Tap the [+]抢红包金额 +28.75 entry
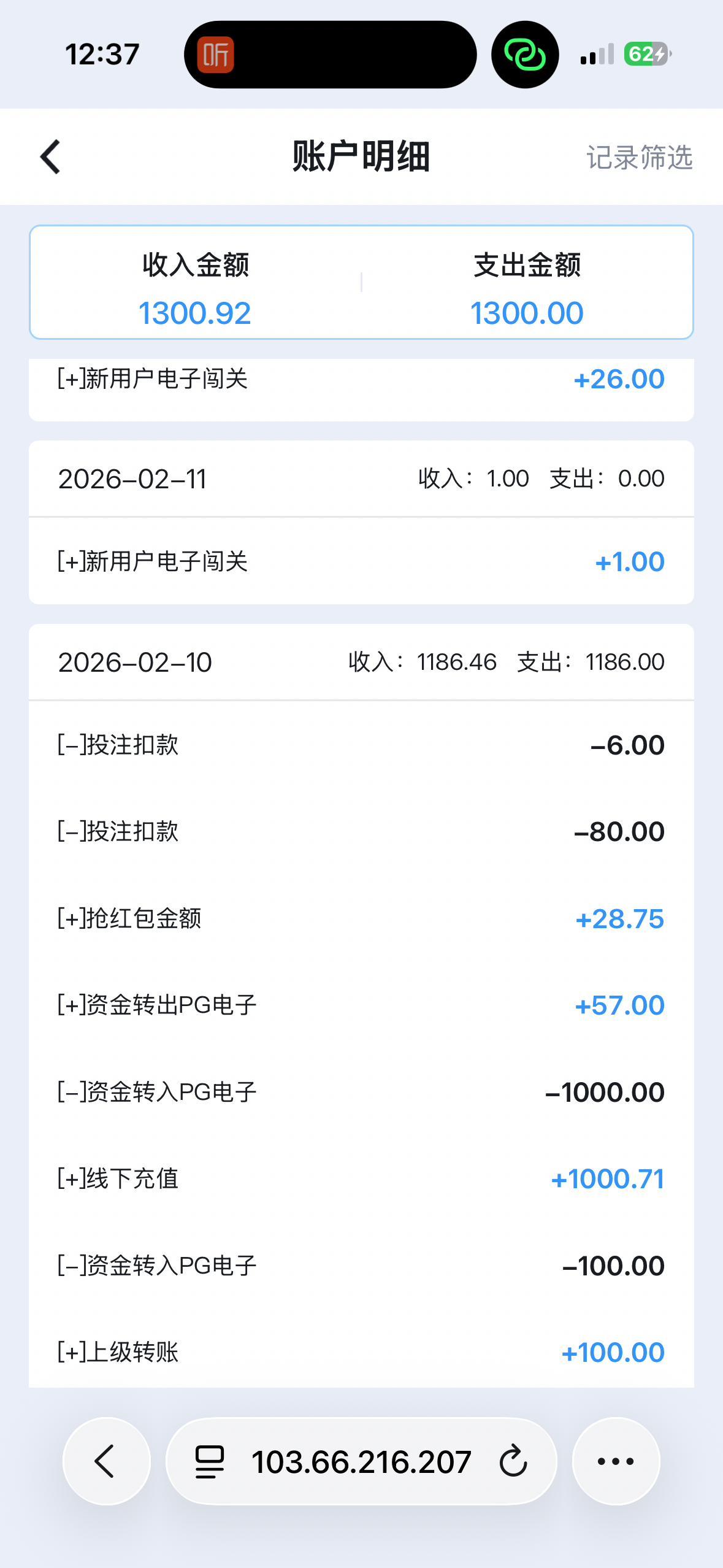The image size is (723, 1568). pos(361,918)
